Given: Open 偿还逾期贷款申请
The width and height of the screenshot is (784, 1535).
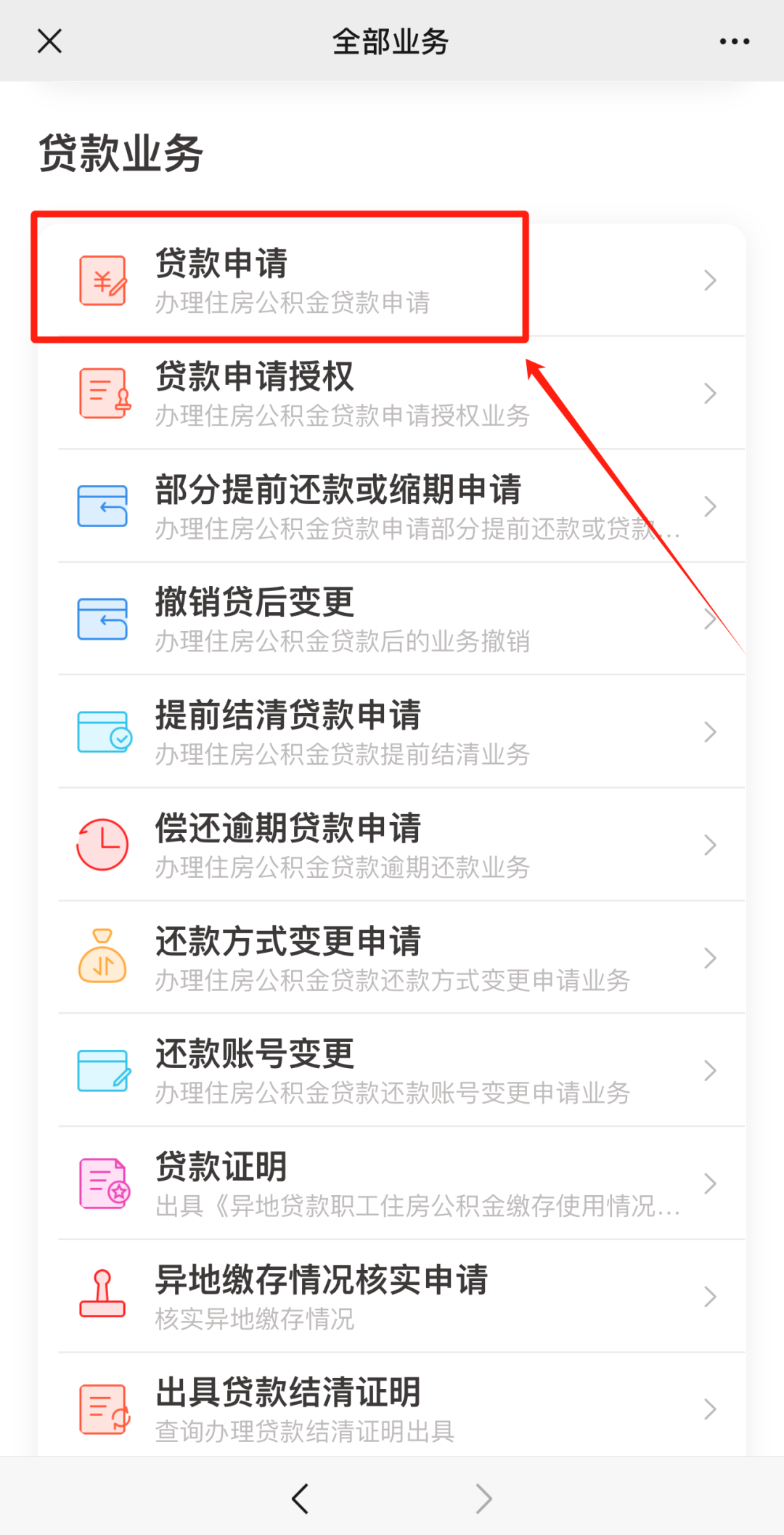Looking at the screenshot, I should pyautogui.click(x=392, y=844).
